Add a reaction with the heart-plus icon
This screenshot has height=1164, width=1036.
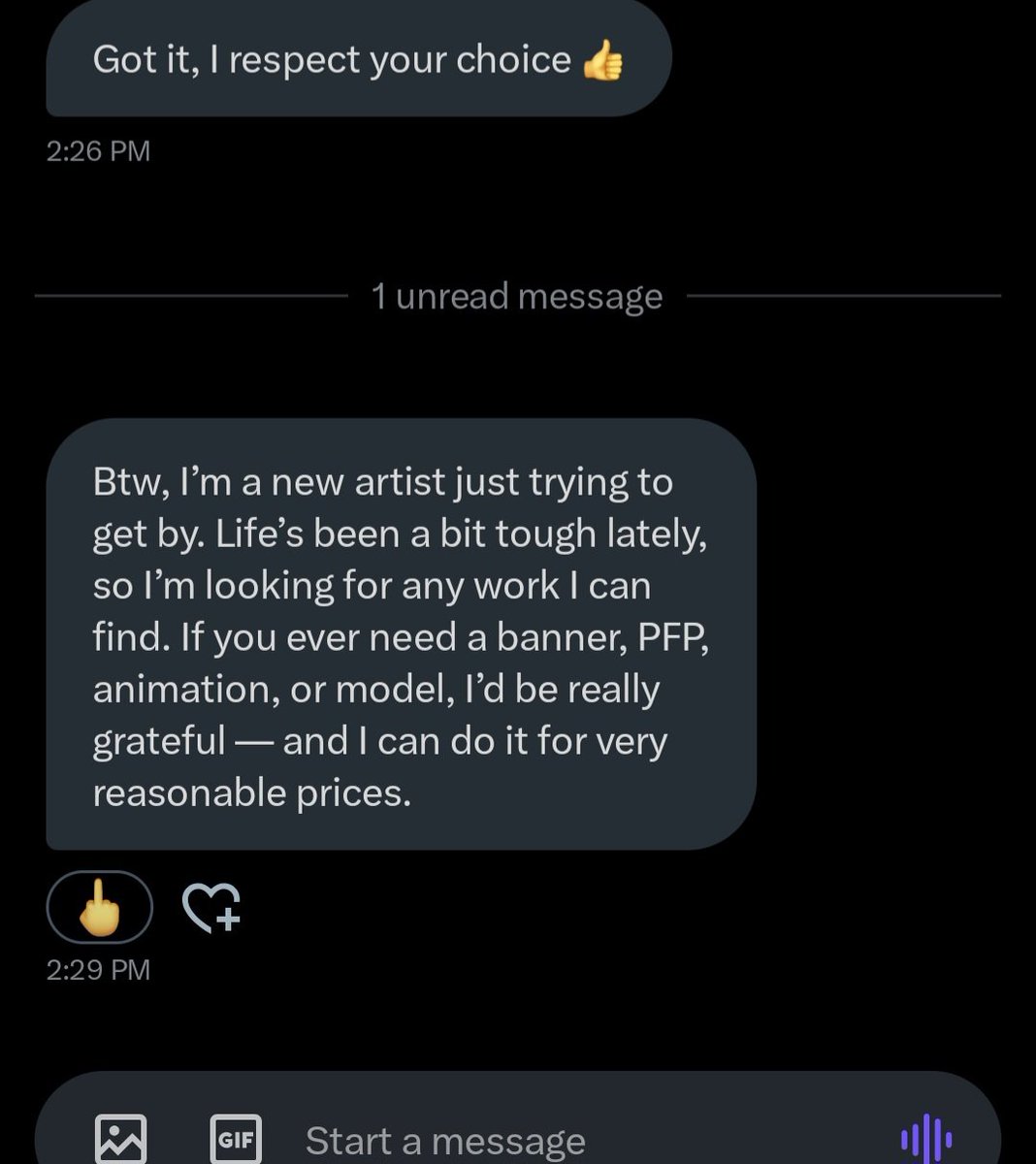coord(211,908)
